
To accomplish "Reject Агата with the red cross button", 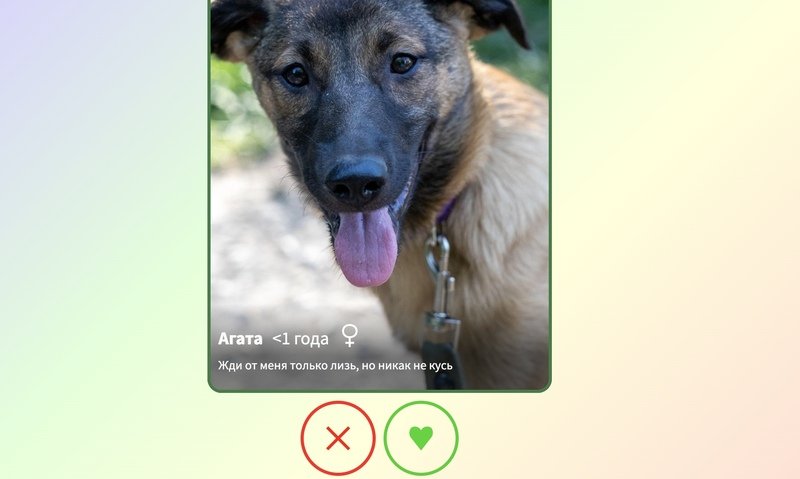I will point(338,438).
